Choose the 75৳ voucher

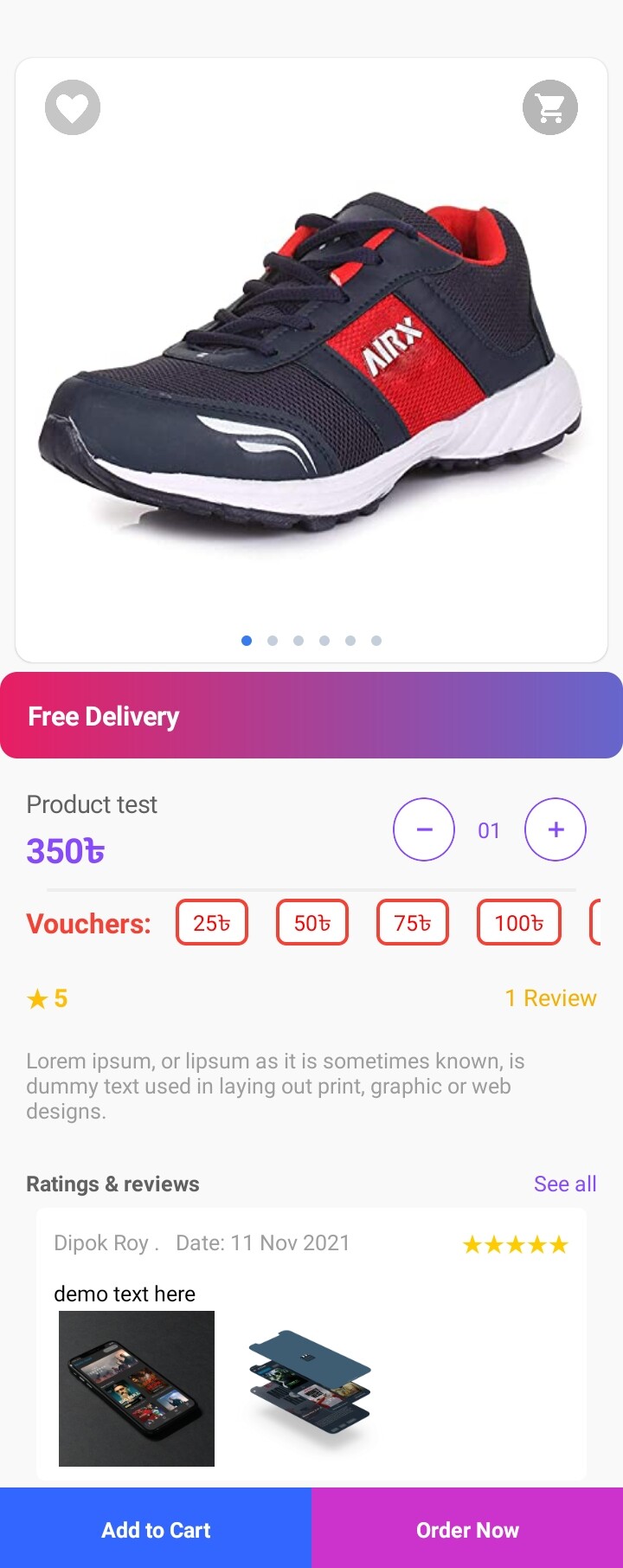click(413, 923)
